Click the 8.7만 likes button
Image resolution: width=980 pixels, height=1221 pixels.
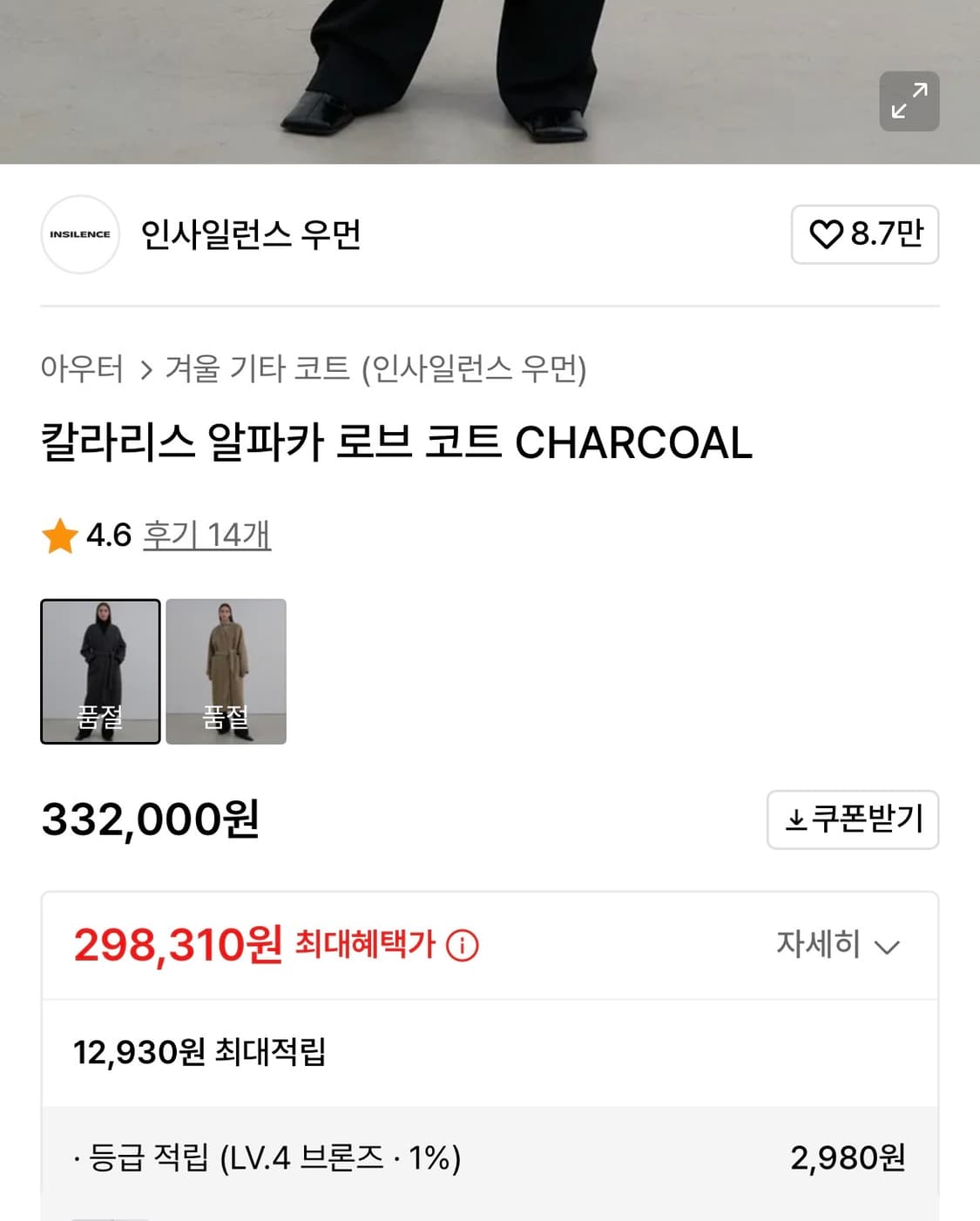864,234
